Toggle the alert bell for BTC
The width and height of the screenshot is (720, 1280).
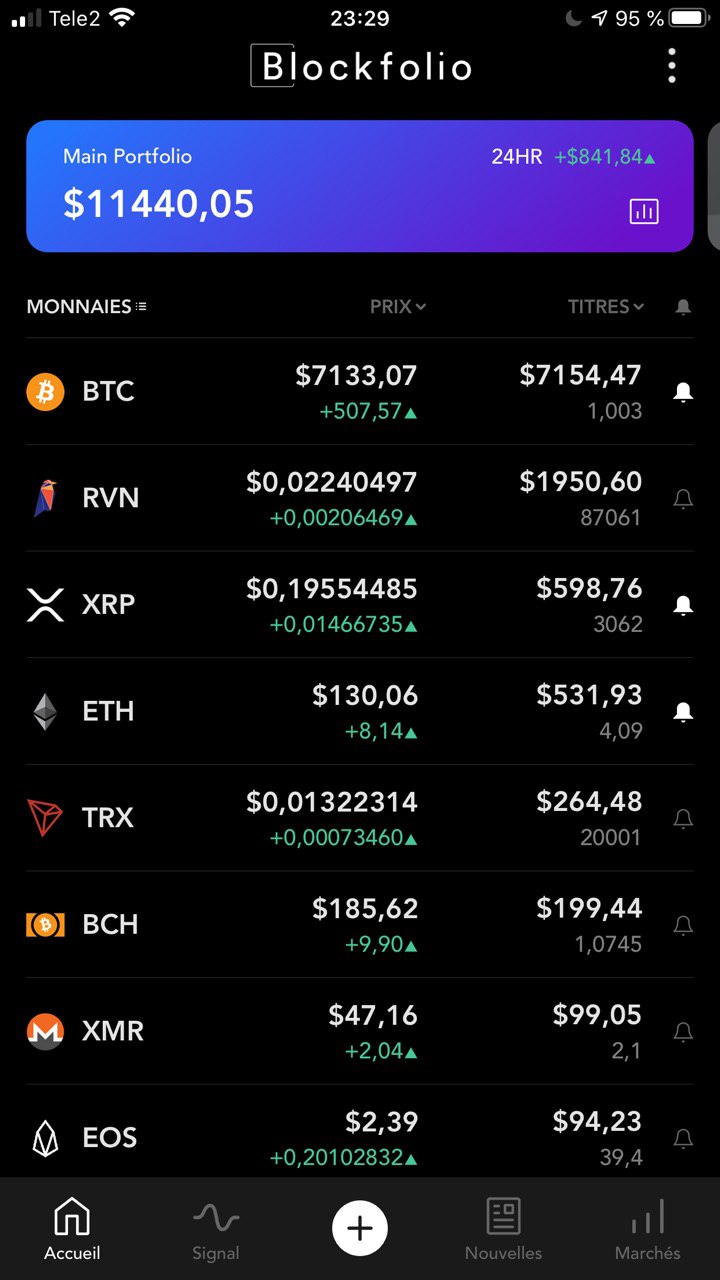[x=683, y=392]
